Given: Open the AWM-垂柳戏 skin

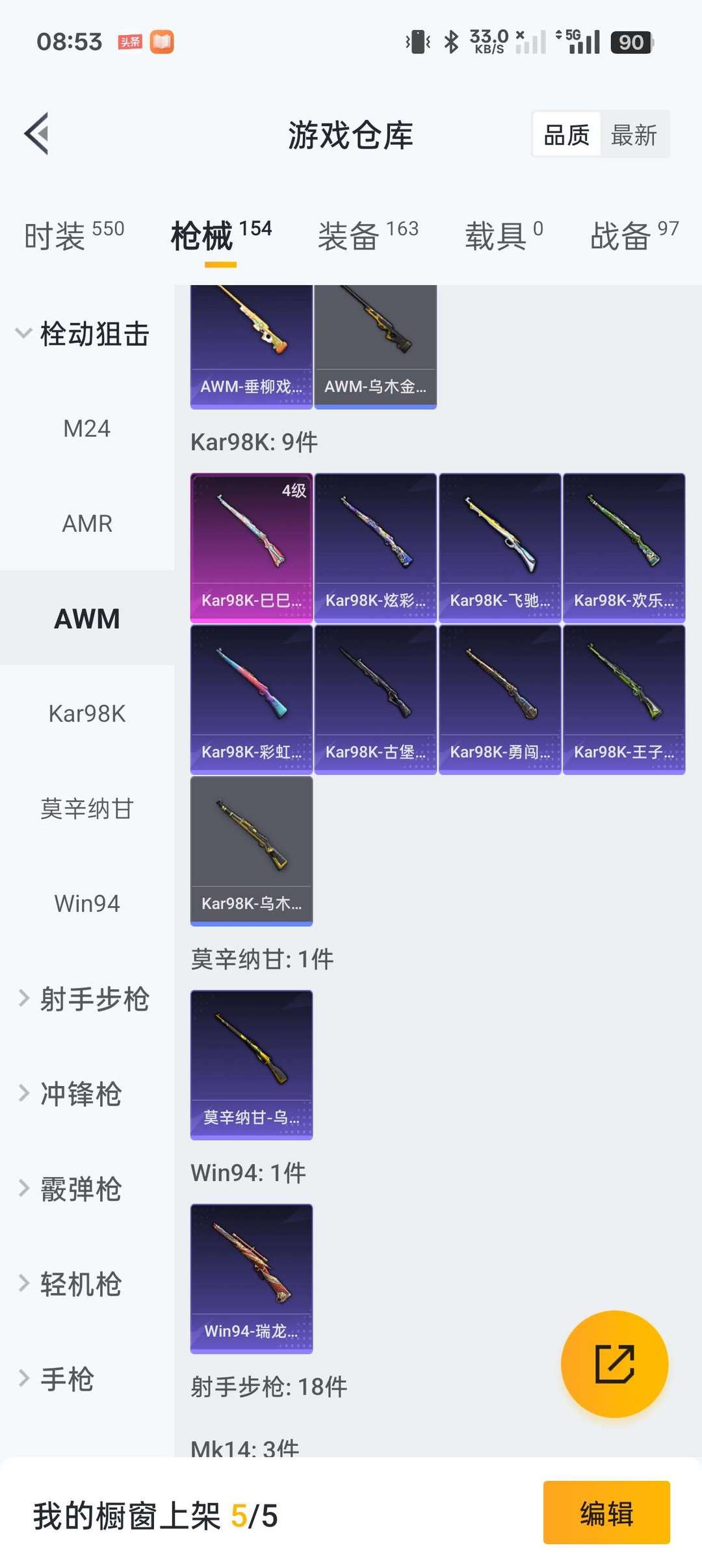Looking at the screenshot, I should 252,348.
